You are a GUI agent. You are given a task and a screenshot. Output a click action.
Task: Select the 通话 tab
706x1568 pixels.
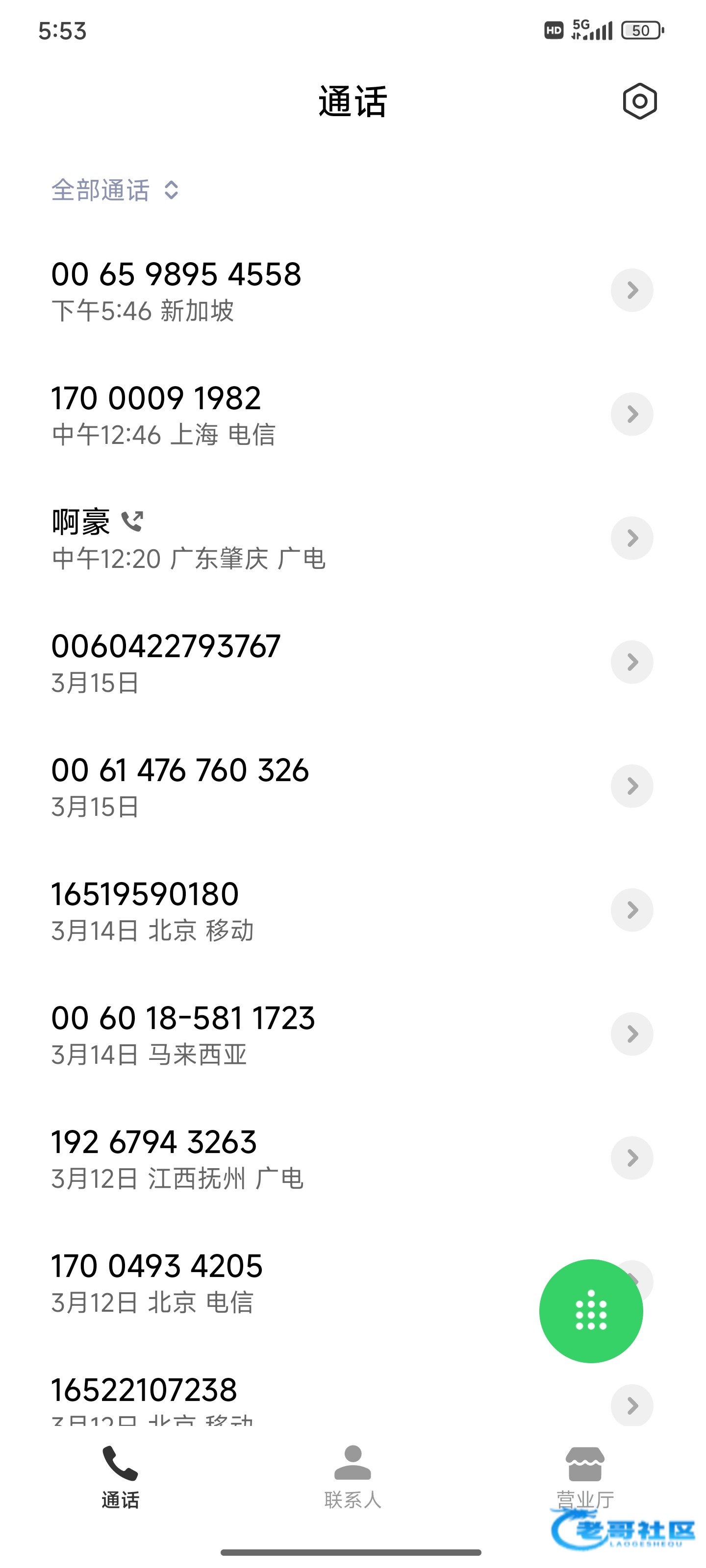(120, 1476)
